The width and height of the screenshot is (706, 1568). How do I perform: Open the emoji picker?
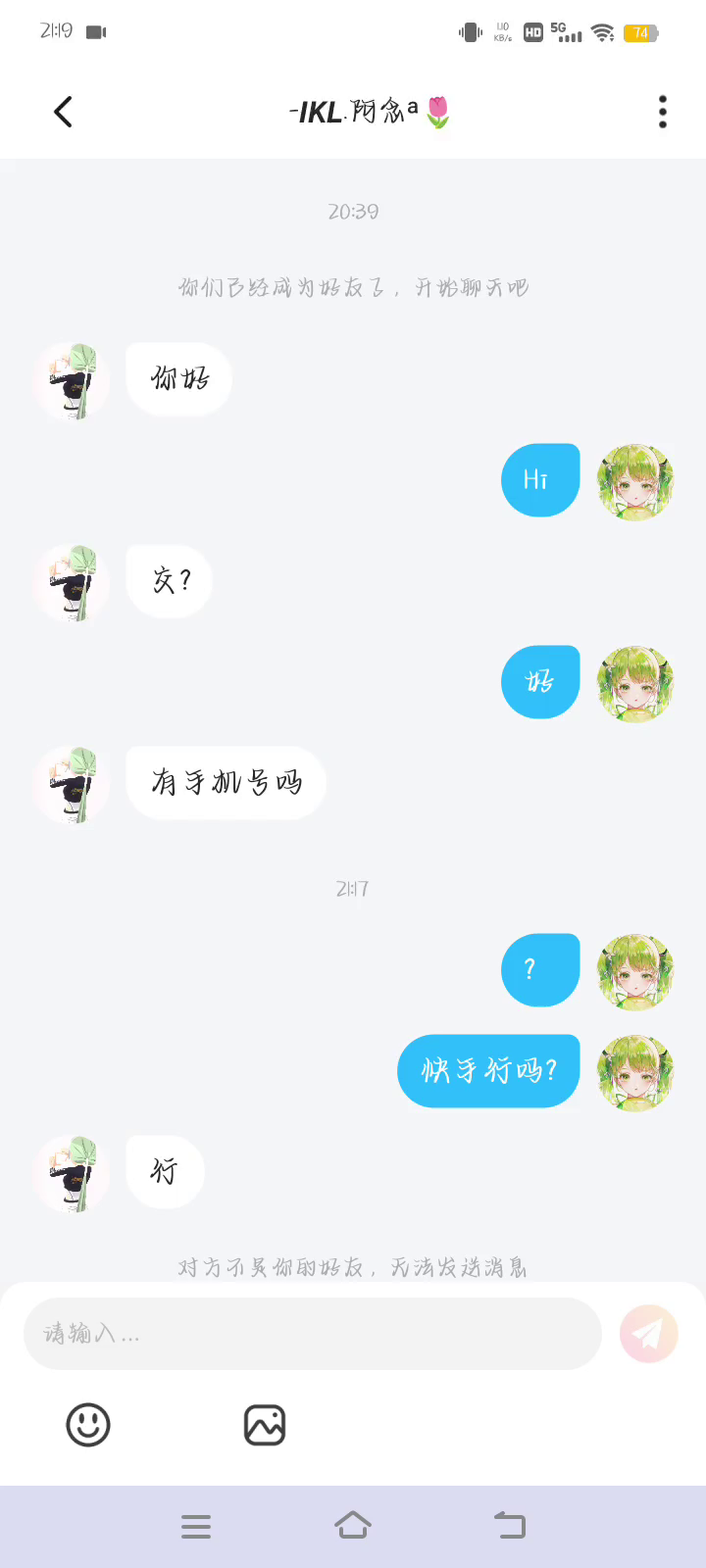(88, 1425)
